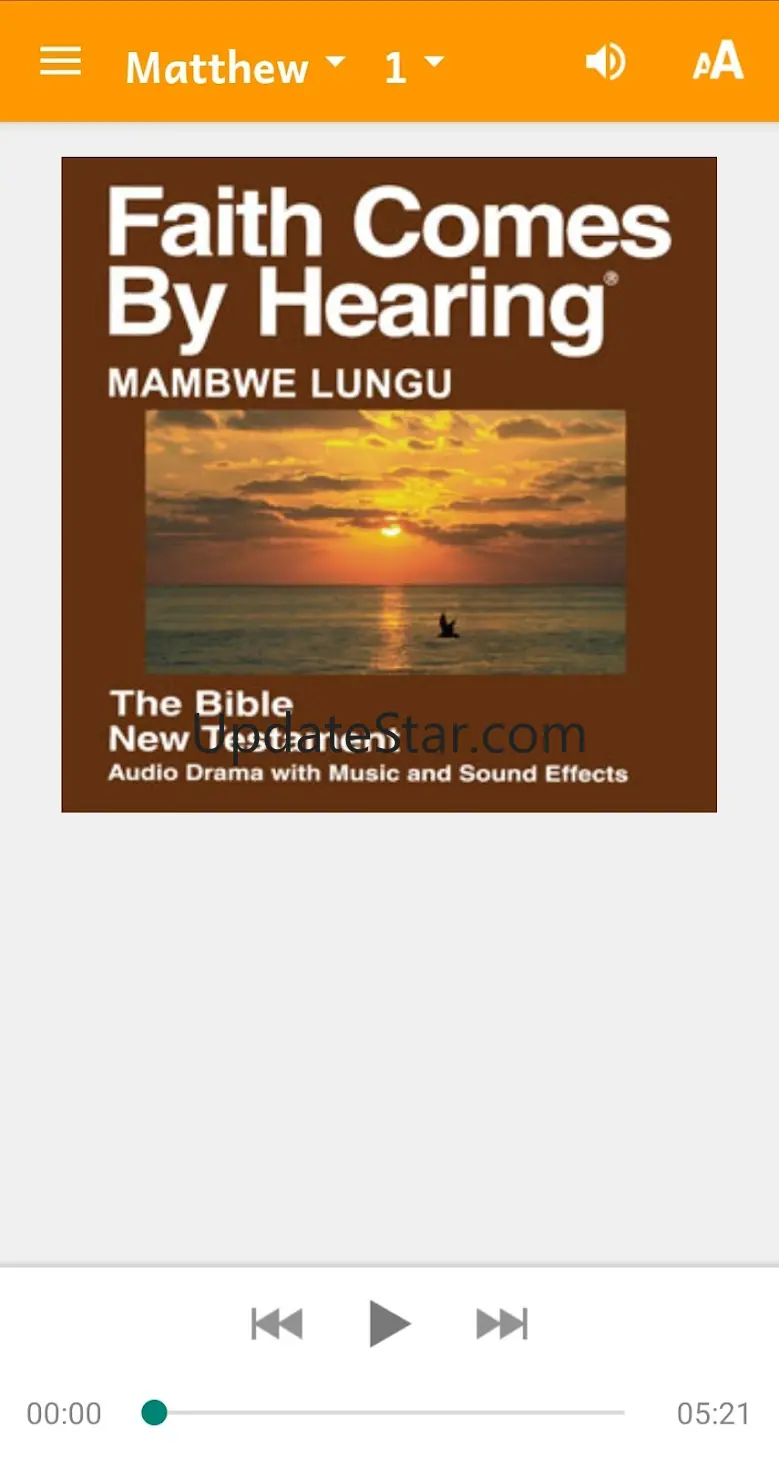This screenshot has width=779, height=1458.
Task: Expand the Matthew book dropdown
Action: [235, 67]
